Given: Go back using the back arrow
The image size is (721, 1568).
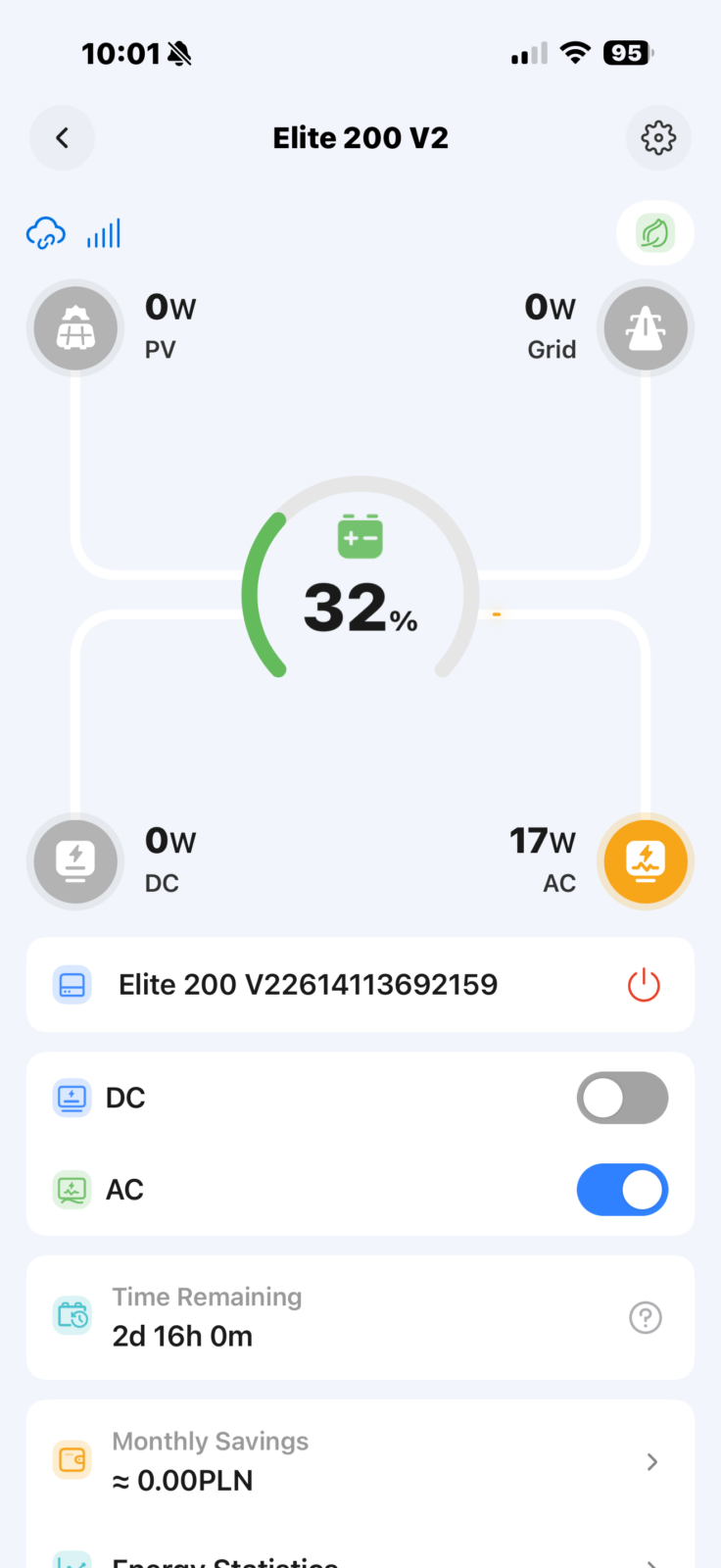Looking at the screenshot, I should click(62, 138).
